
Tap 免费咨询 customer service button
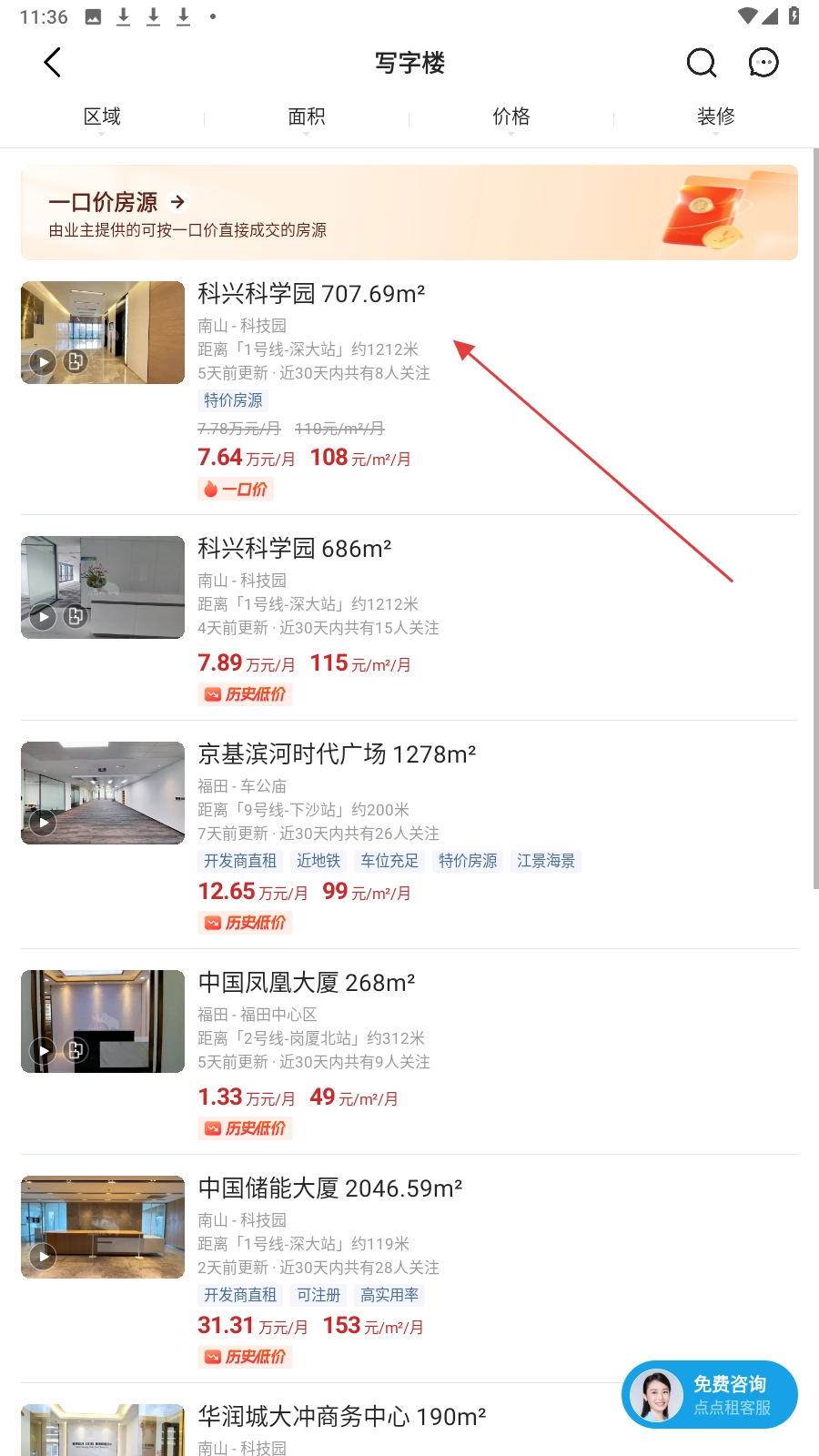click(x=710, y=1394)
